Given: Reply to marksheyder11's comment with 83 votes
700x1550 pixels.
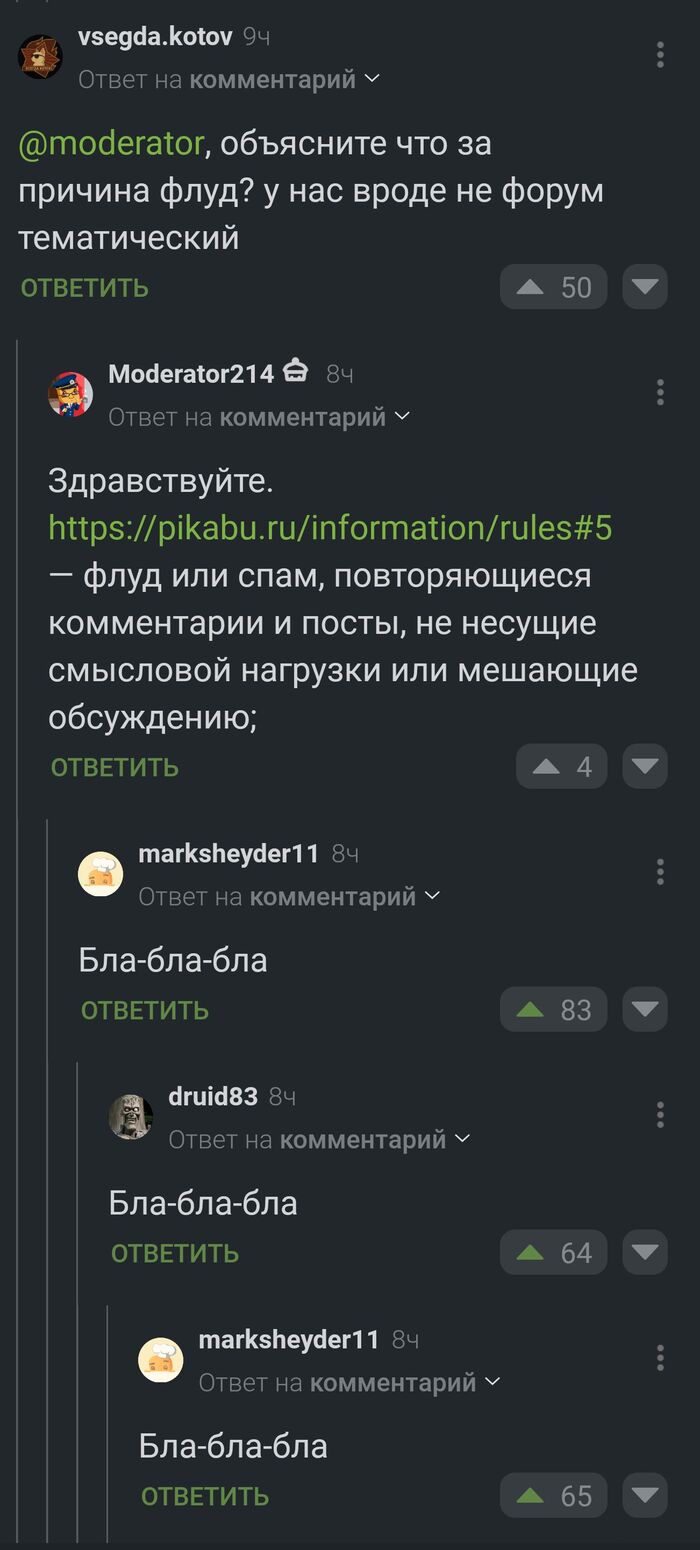Looking at the screenshot, I should [x=145, y=1010].
